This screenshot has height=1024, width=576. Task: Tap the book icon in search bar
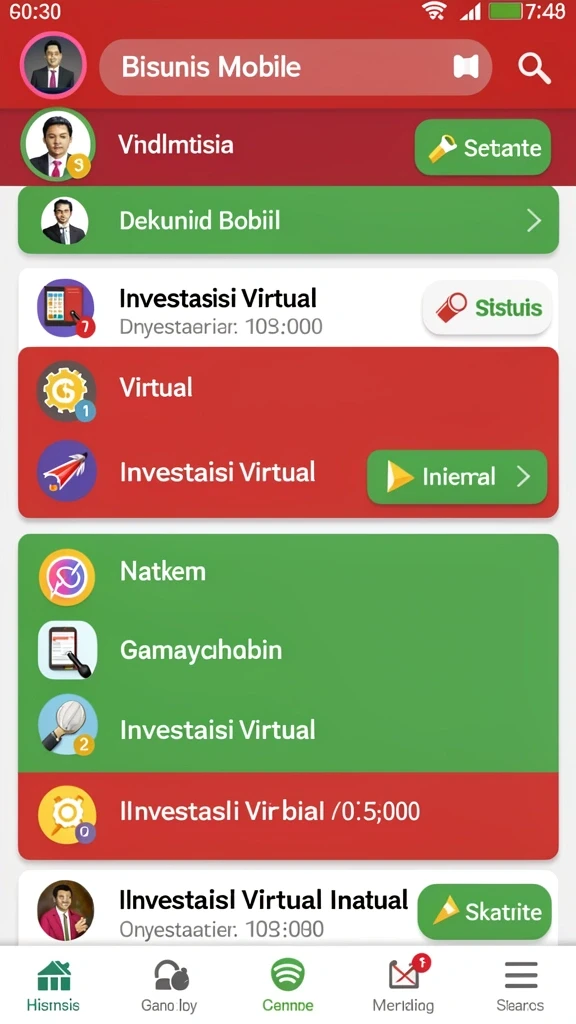[x=466, y=67]
